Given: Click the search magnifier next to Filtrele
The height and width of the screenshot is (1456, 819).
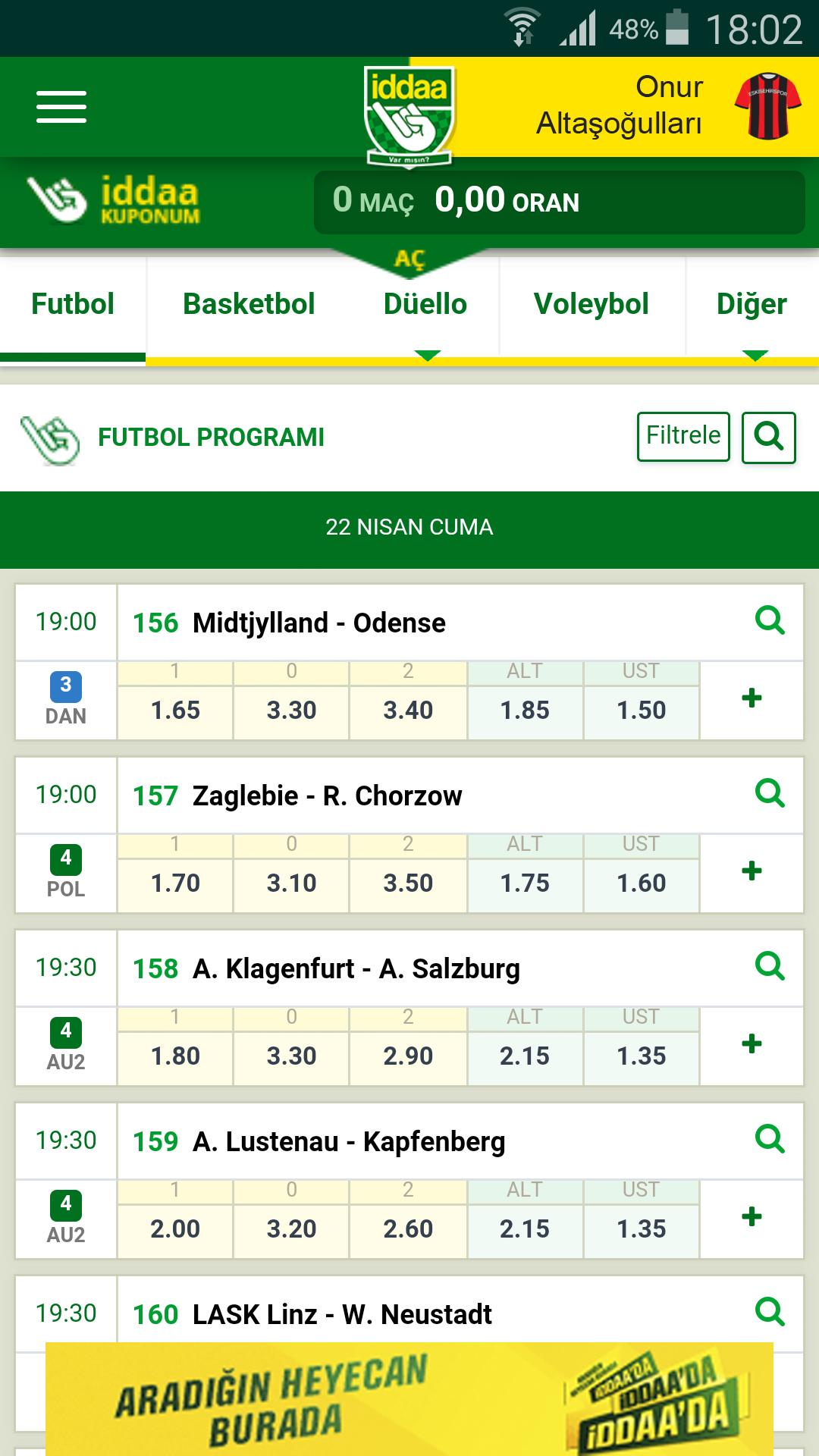Looking at the screenshot, I should [x=770, y=437].
